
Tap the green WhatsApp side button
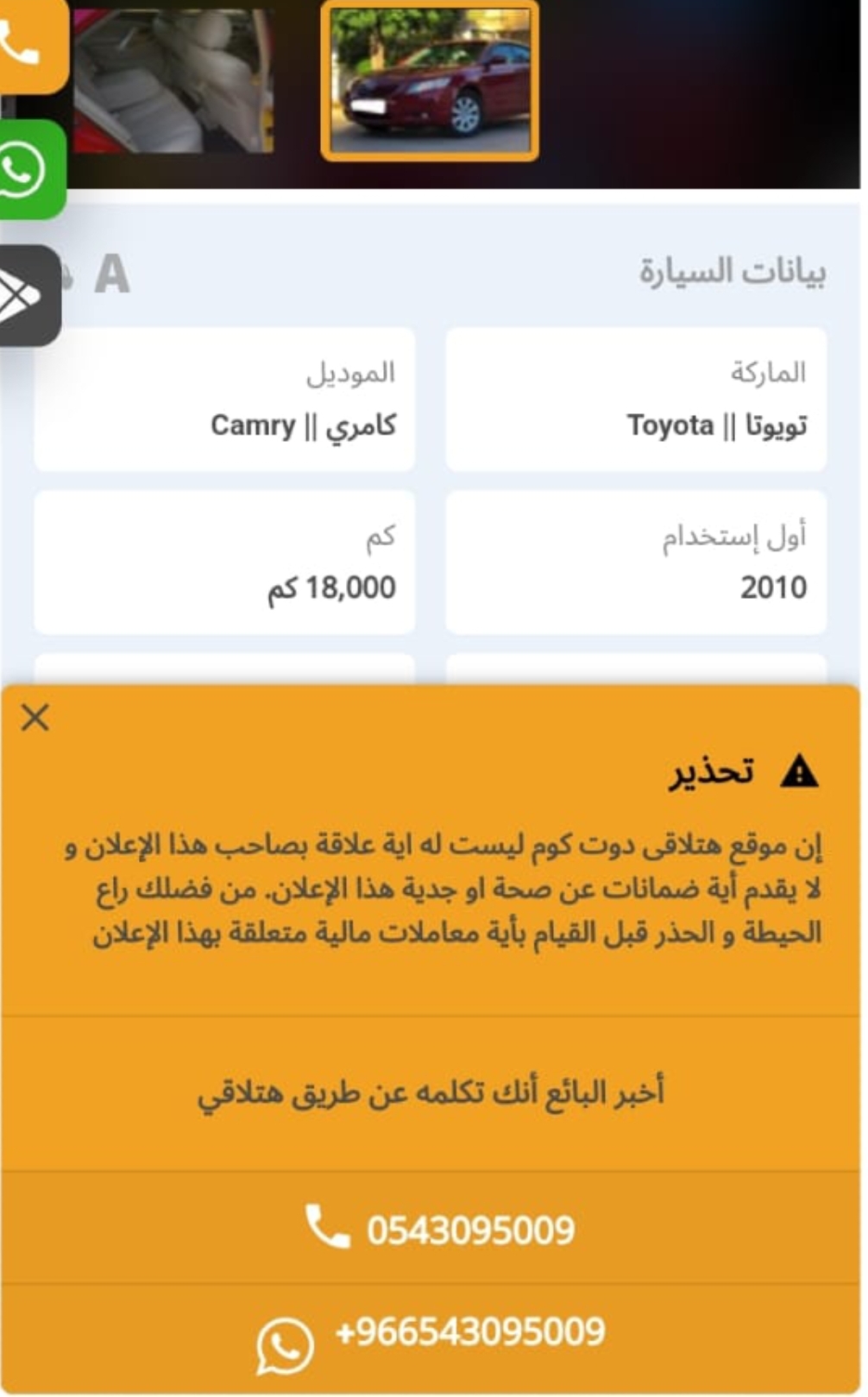32,170
